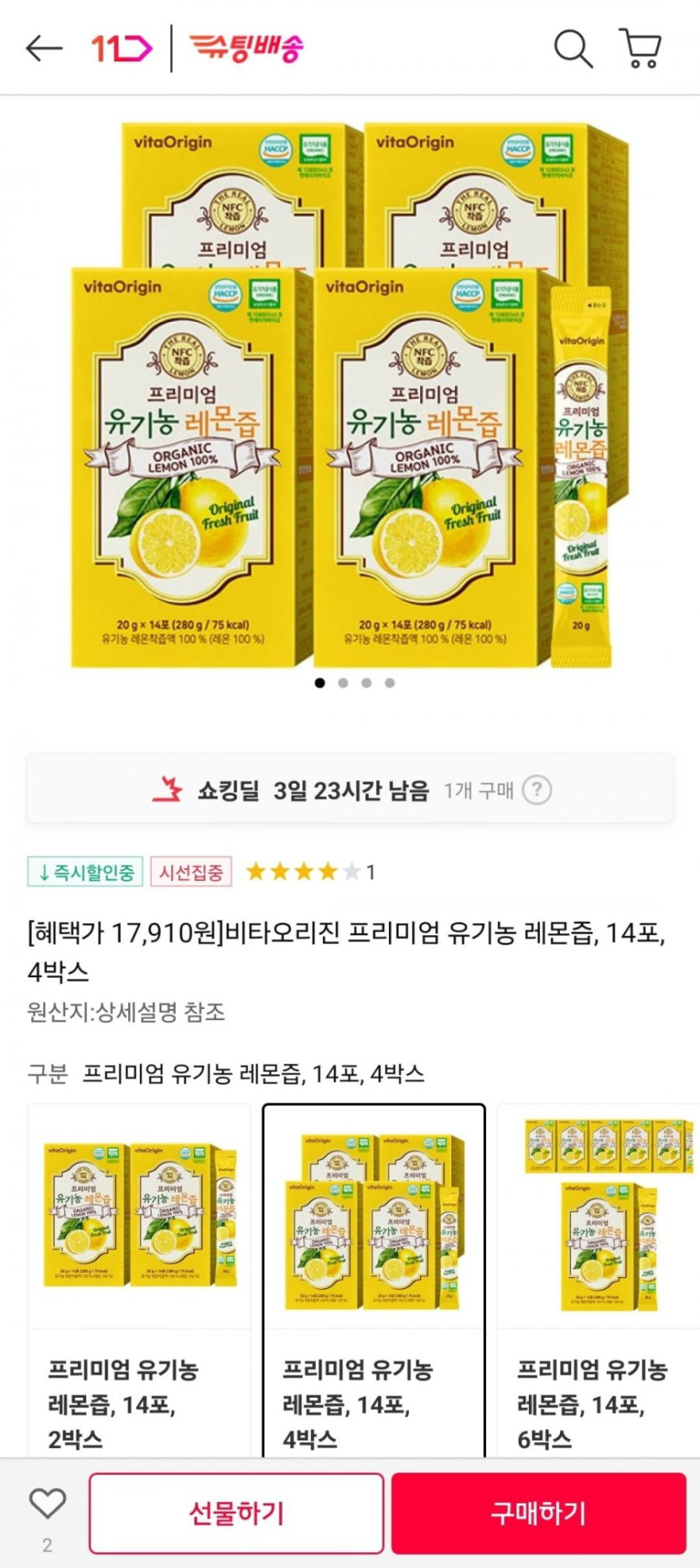Viewport: 700px width, 1568px height.
Task: Go back using the arrow icon
Action: pos(44,49)
